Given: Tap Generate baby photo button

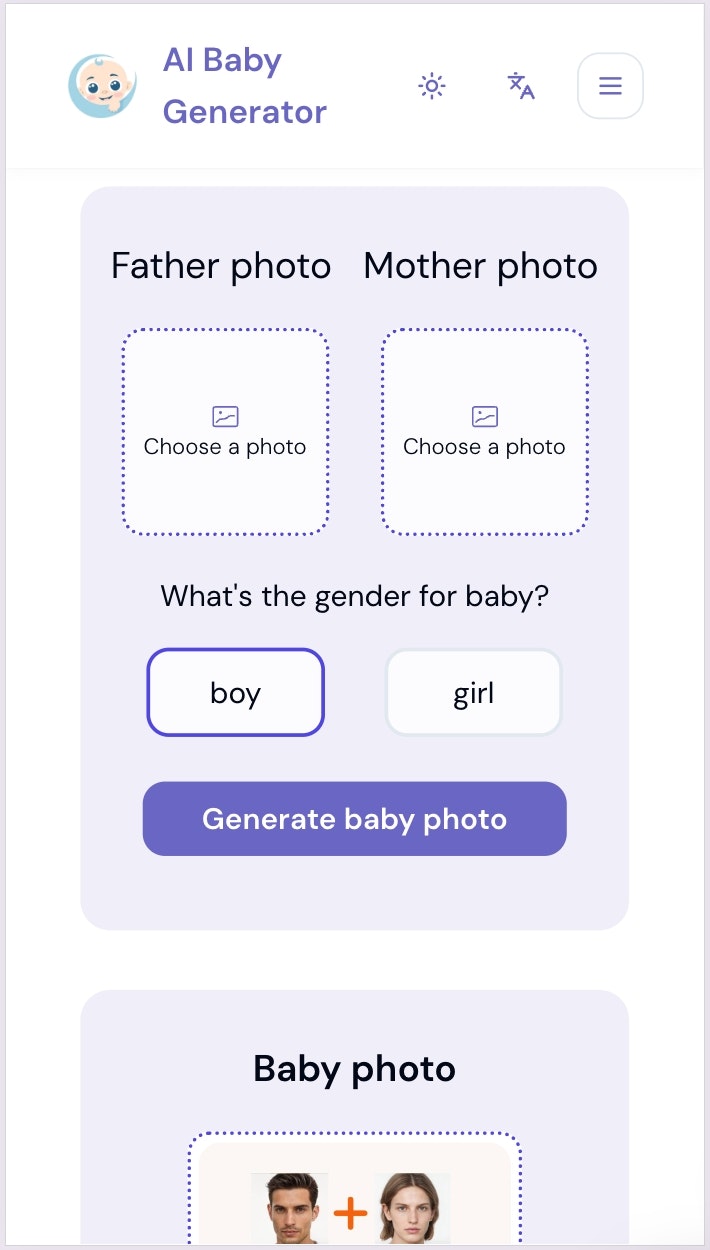Looking at the screenshot, I should [x=355, y=819].
